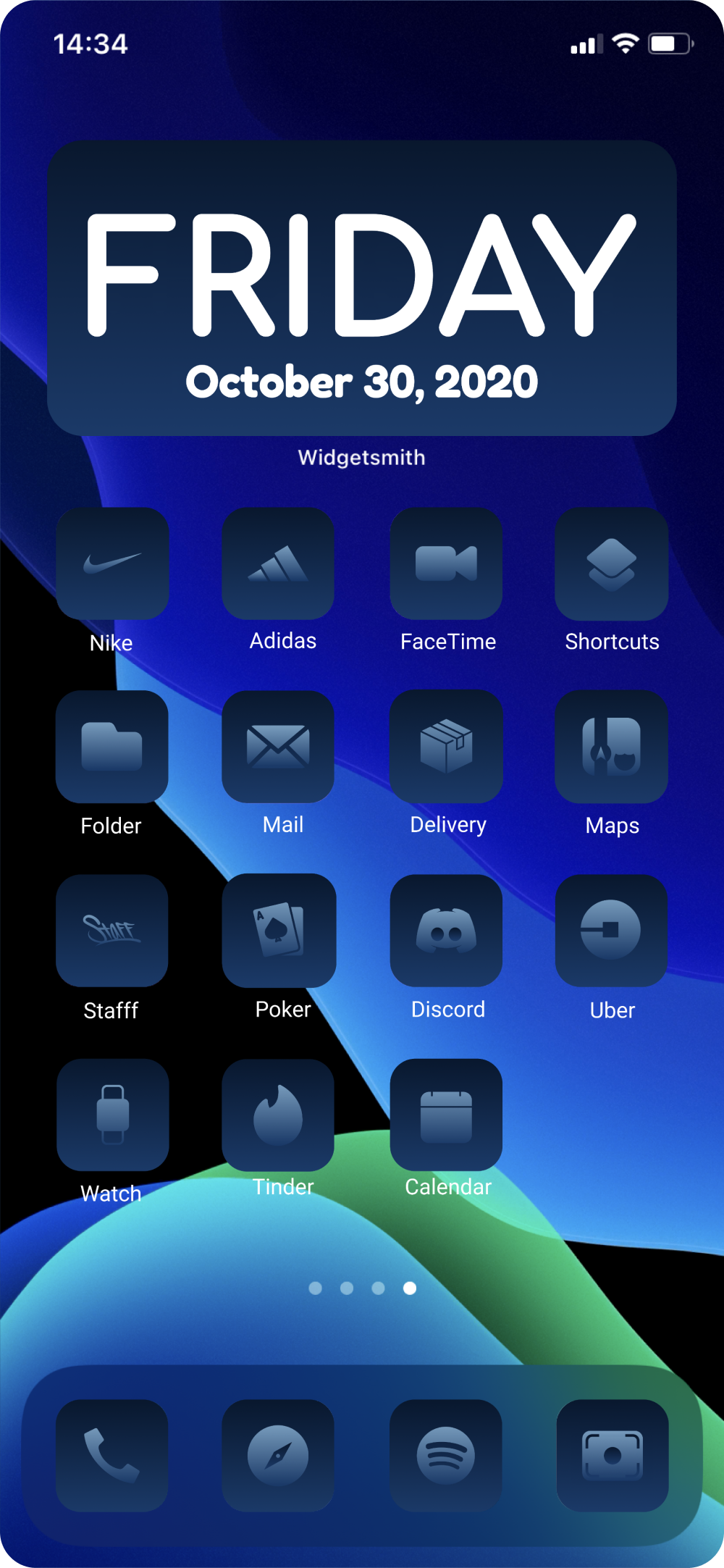Start FaceTime

[446, 563]
